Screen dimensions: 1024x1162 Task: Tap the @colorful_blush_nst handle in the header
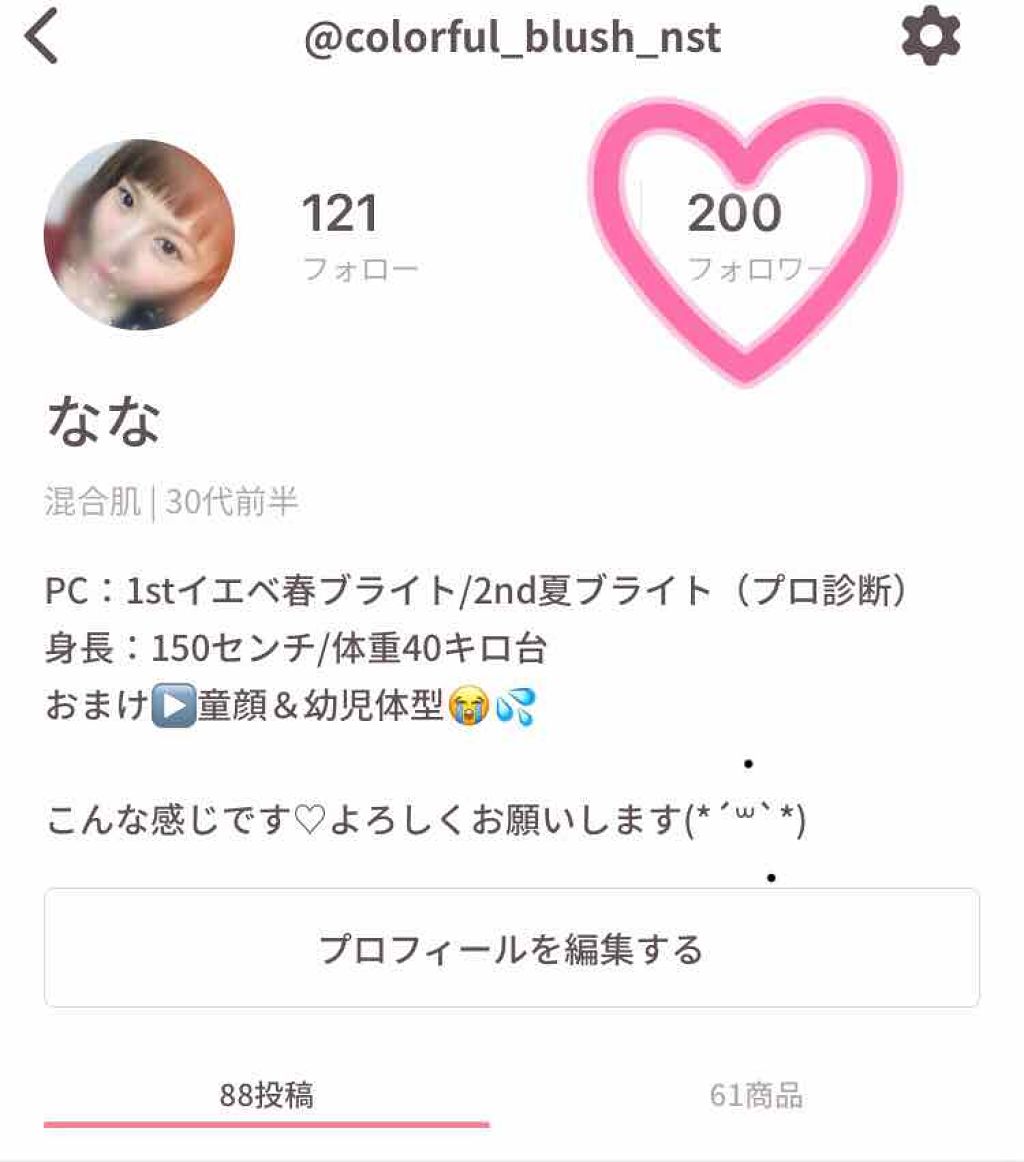pyautogui.click(x=512, y=37)
